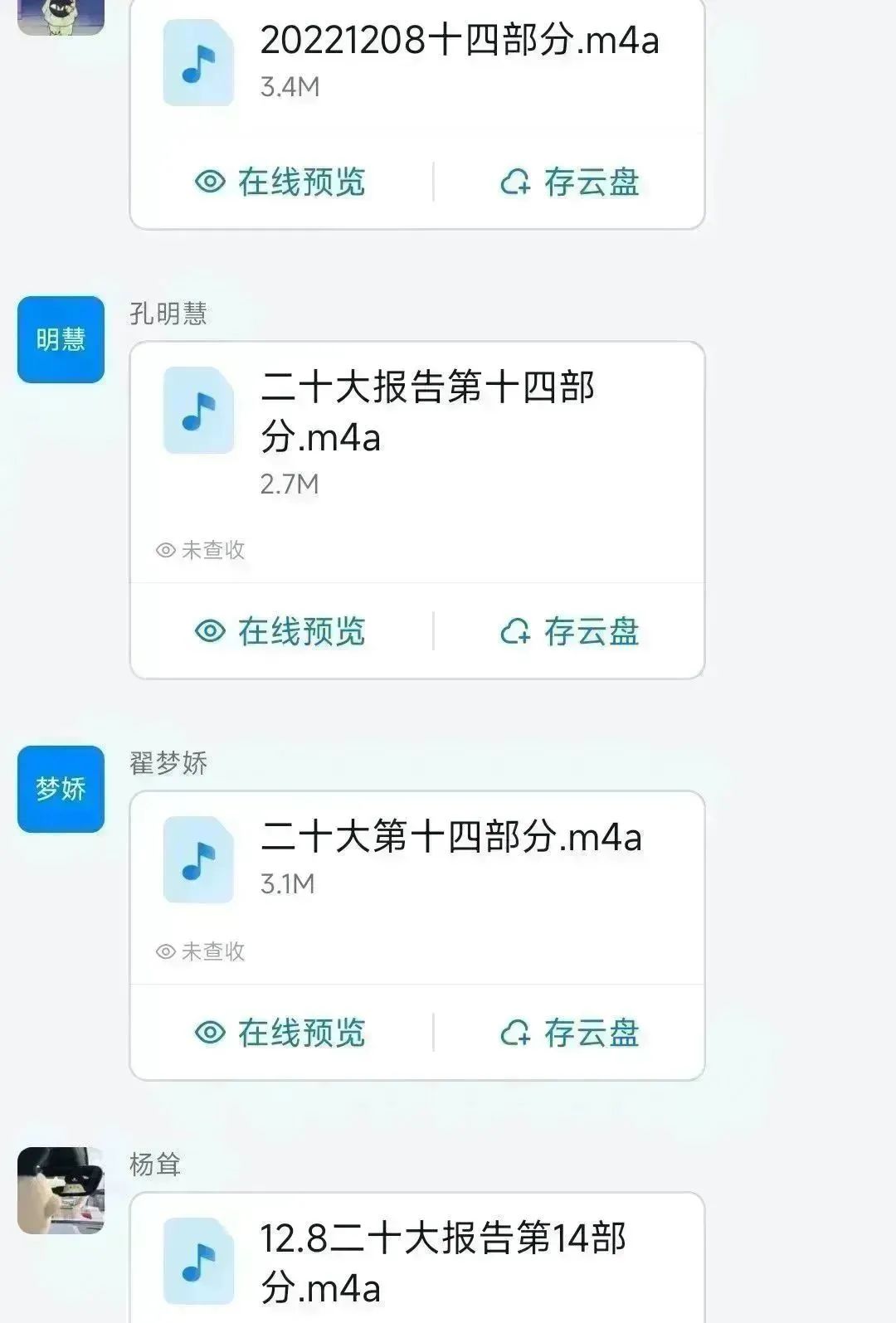Preview 20221208十四部分.m4a online
The height and width of the screenshot is (1323, 896).
(280, 182)
